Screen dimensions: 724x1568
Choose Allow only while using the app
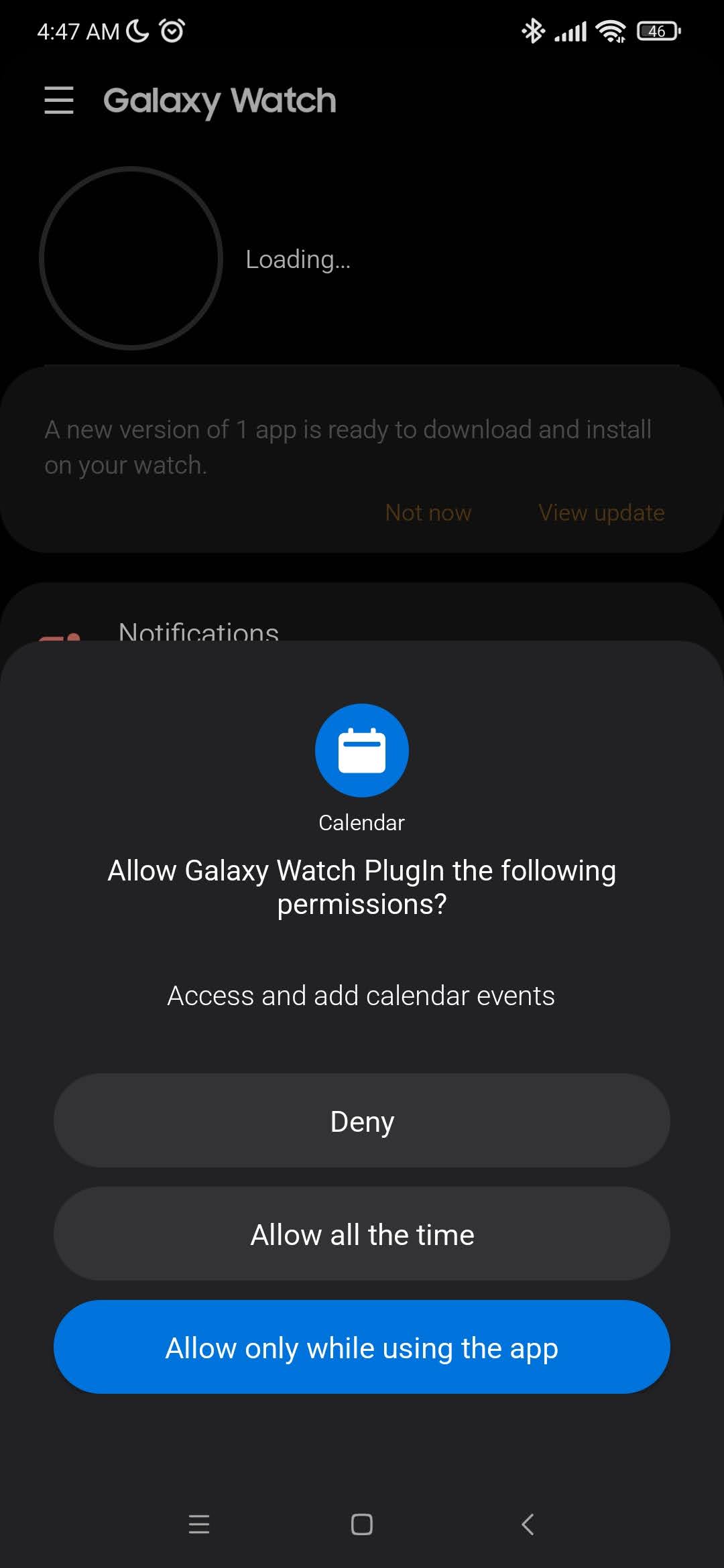click(x=362, y=1347)
